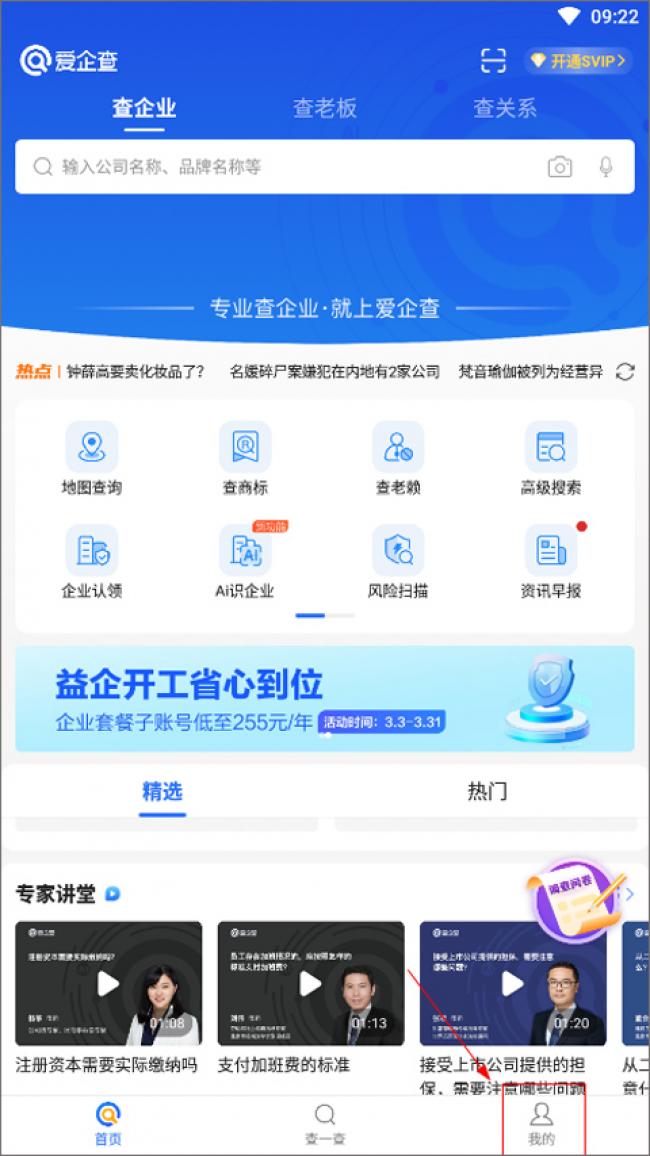The height and width of the screenshot is (1156, 650).
Task: Open 地图查询
Action: (x=92, y=459)
